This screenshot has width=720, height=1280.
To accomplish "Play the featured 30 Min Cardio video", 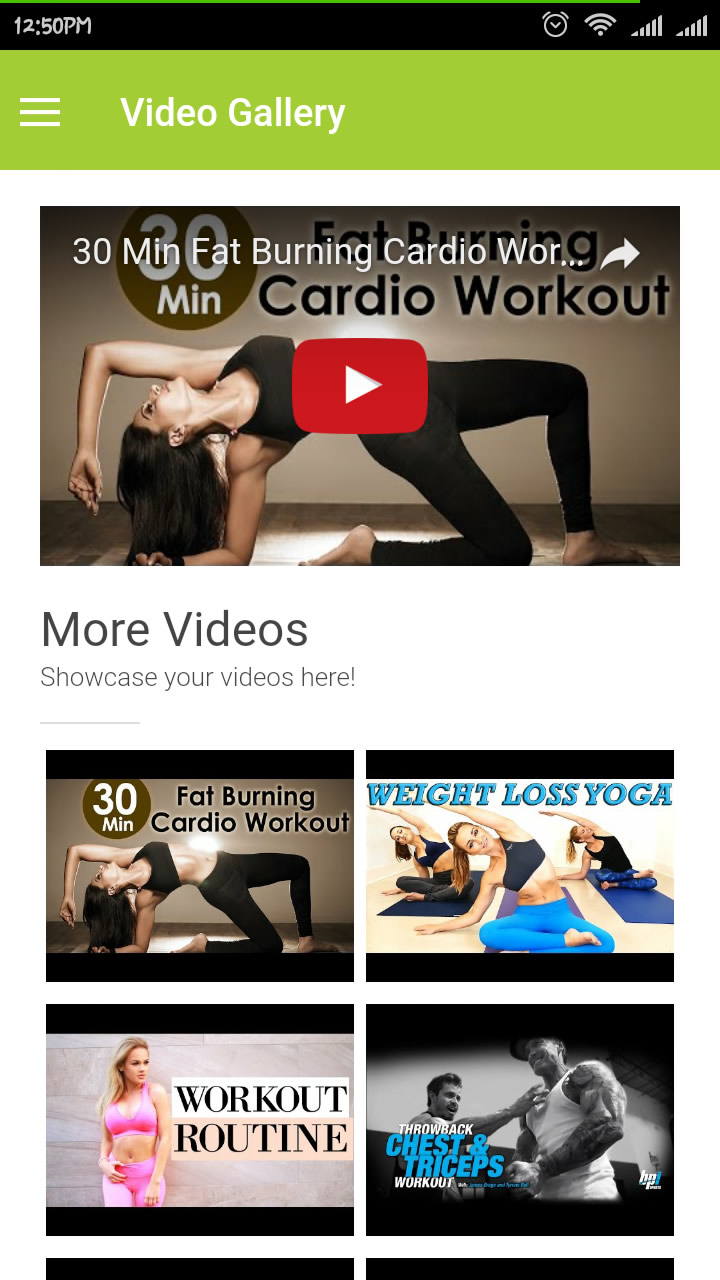I will click(x=360, y=385).
